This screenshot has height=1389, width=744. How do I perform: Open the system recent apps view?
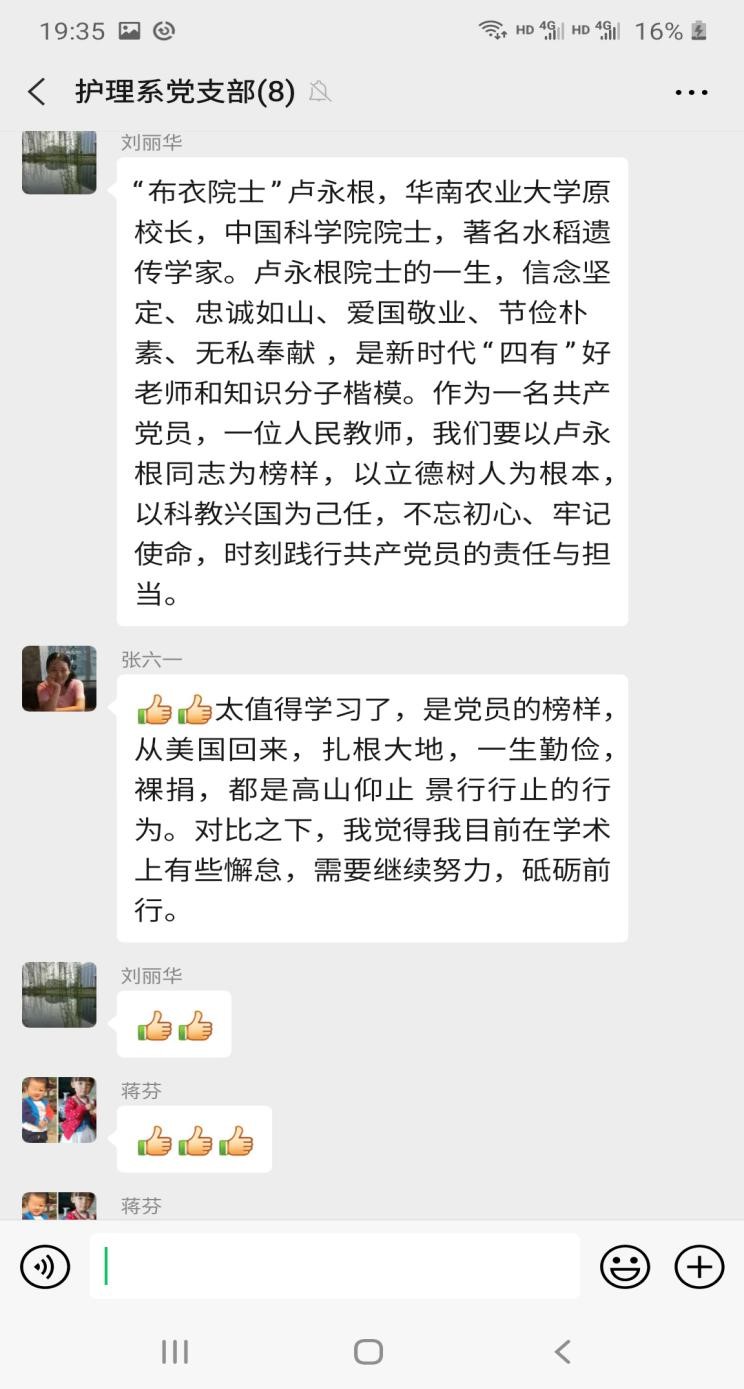(x=175, y=1352)
